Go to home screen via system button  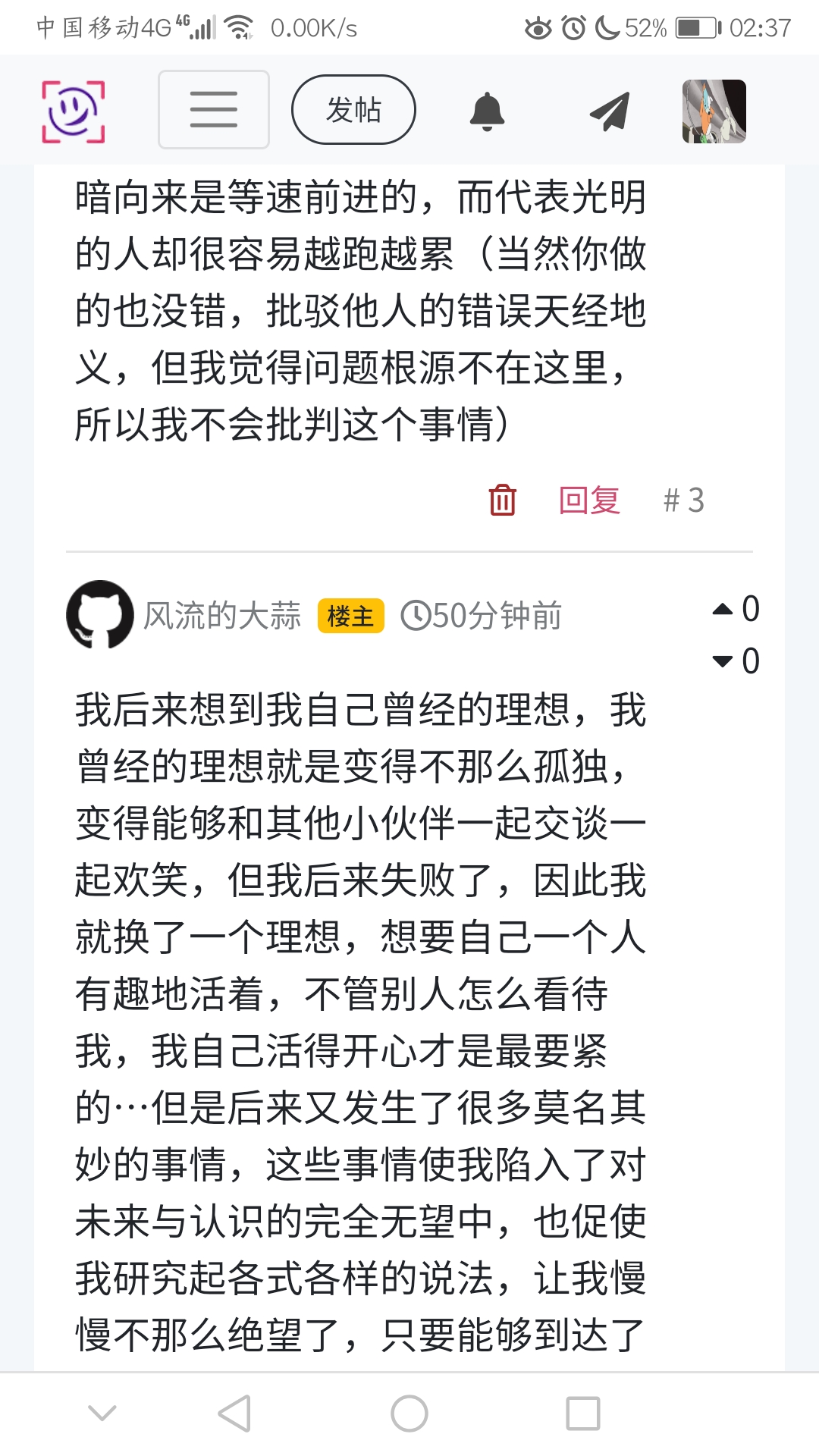[x=409, y=1414]
